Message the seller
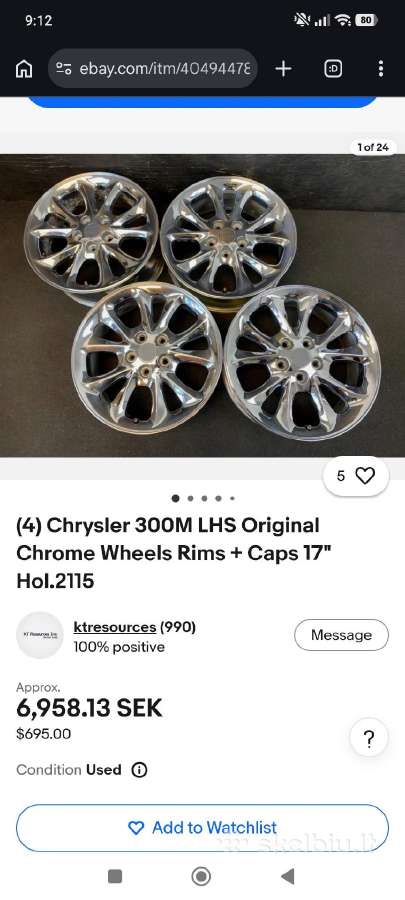Screen dimensions: 405x900 341,635
